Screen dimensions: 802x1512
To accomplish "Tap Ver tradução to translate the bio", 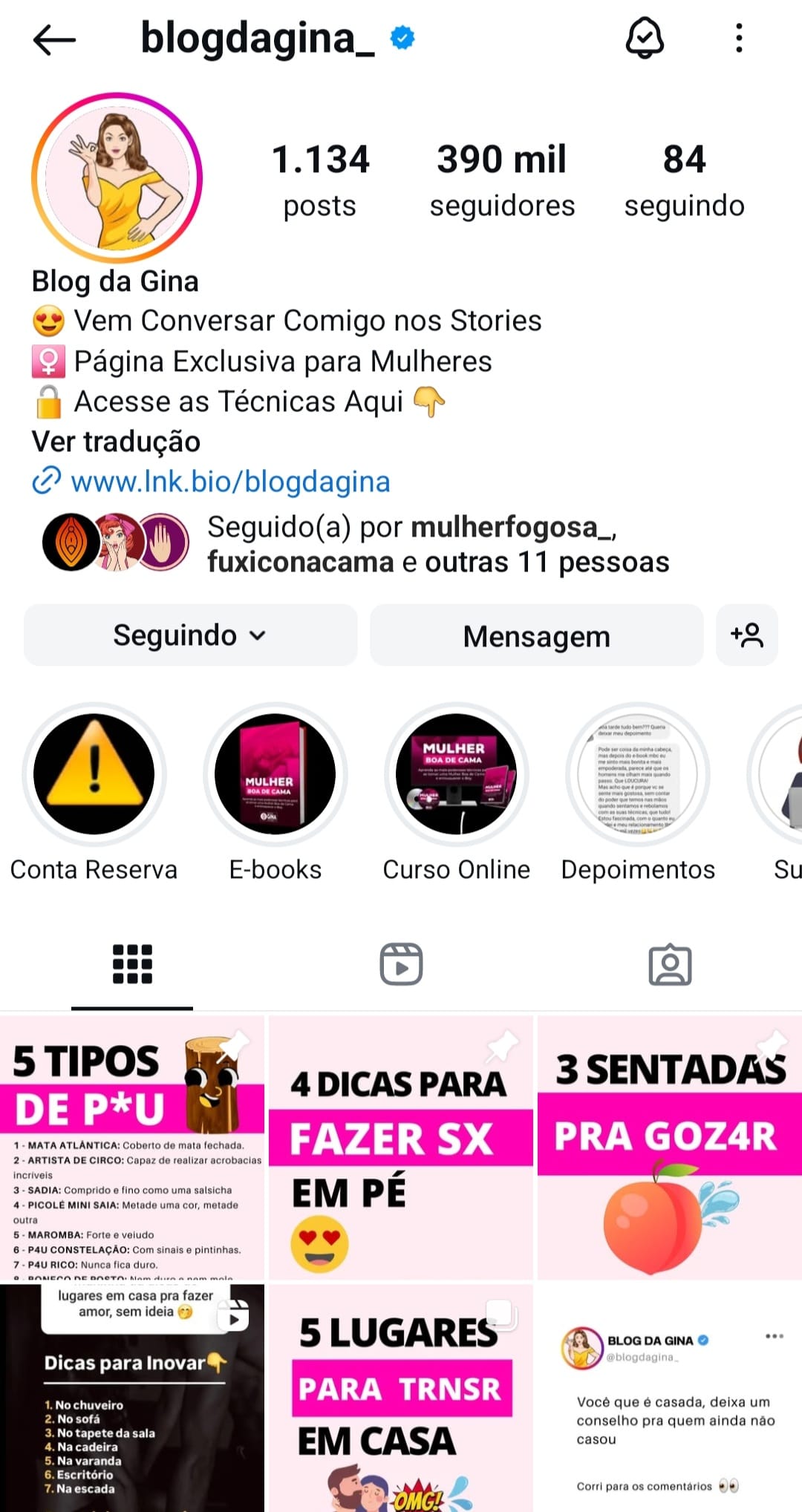I will click(x=116, y=442).
